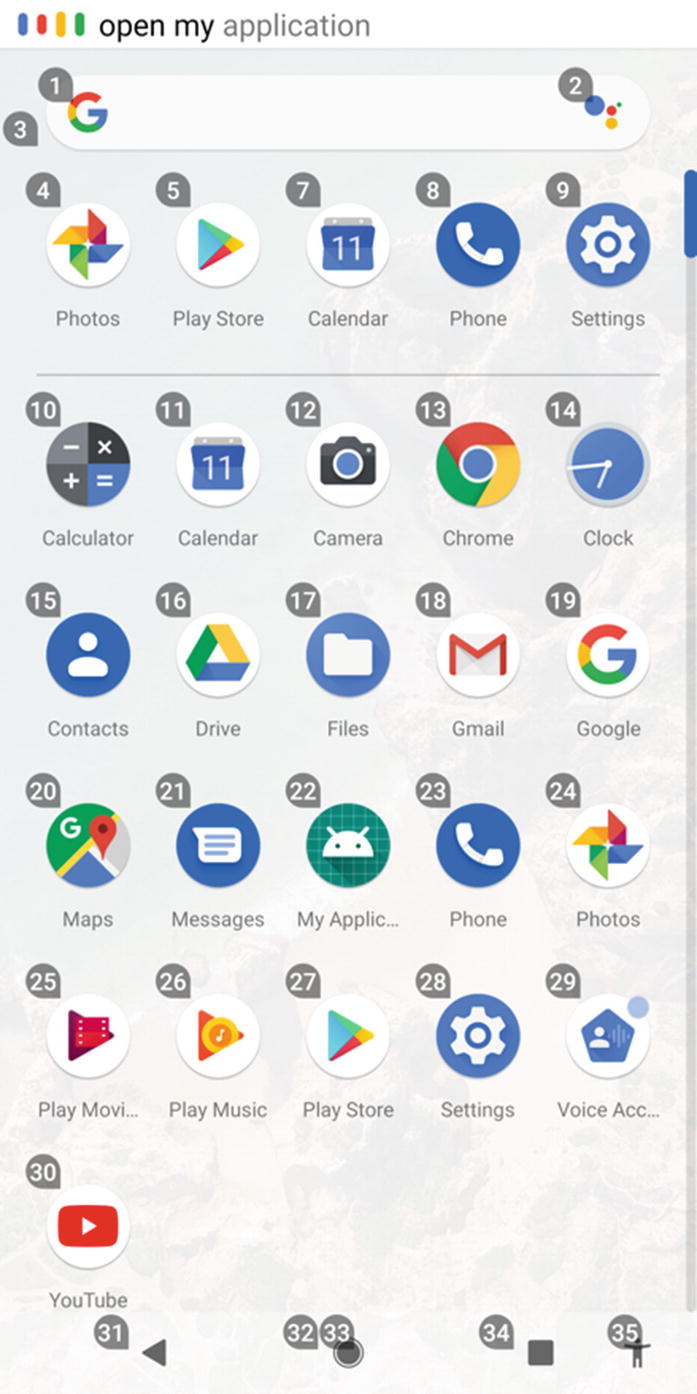Image resolution: width=697 pixels, height=1394 pixels.
Task: Open Play Music
Action: 218,1036
